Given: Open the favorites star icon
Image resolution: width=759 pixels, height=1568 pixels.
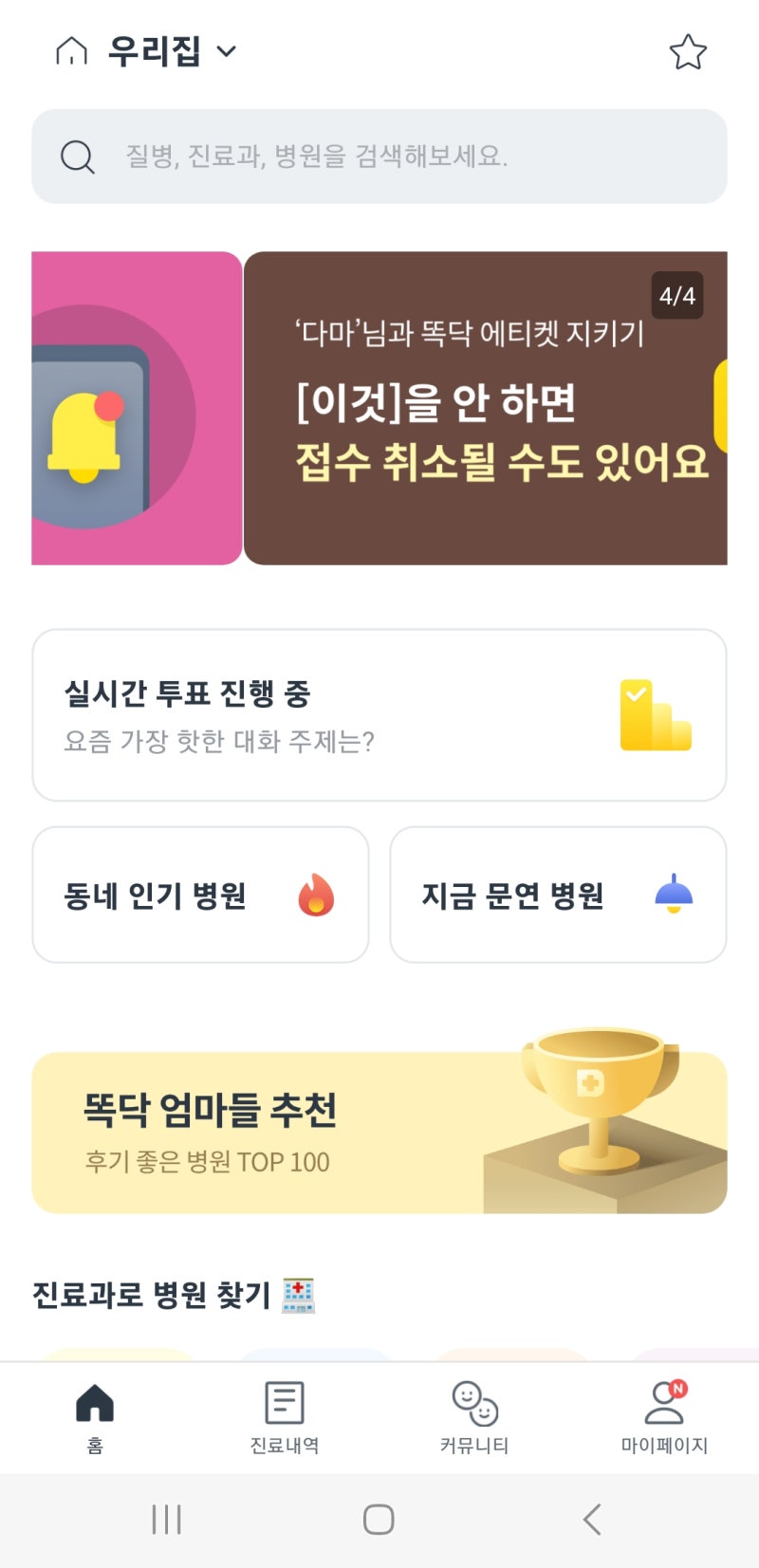Looking at the screenshot, I should pos(688,52).
